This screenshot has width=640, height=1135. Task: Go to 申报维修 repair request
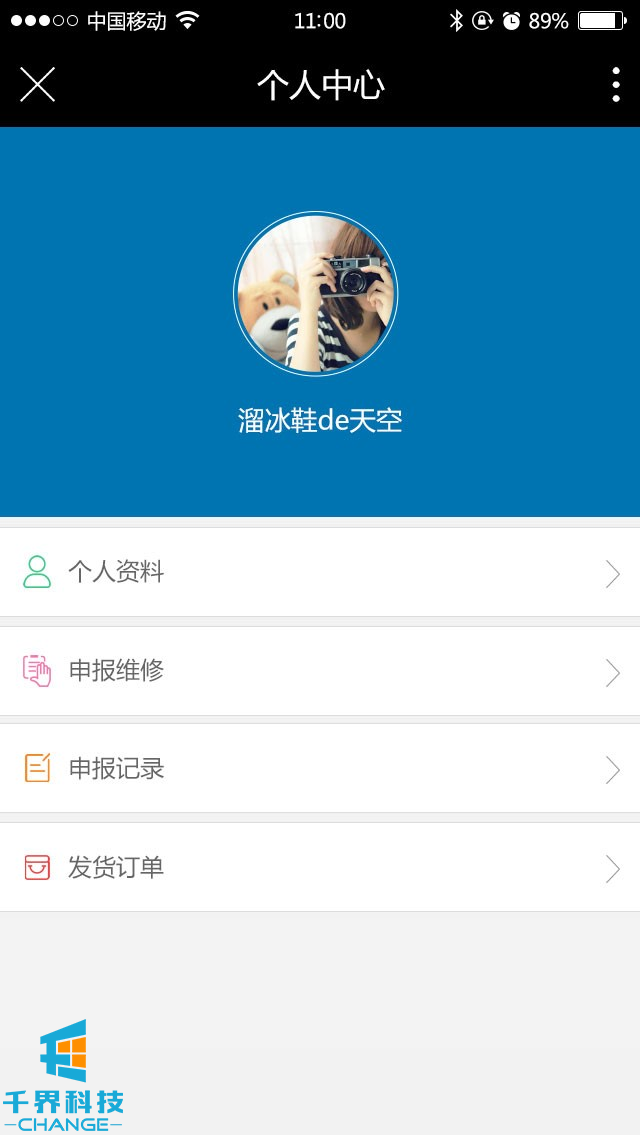click(x=320, y=671)
